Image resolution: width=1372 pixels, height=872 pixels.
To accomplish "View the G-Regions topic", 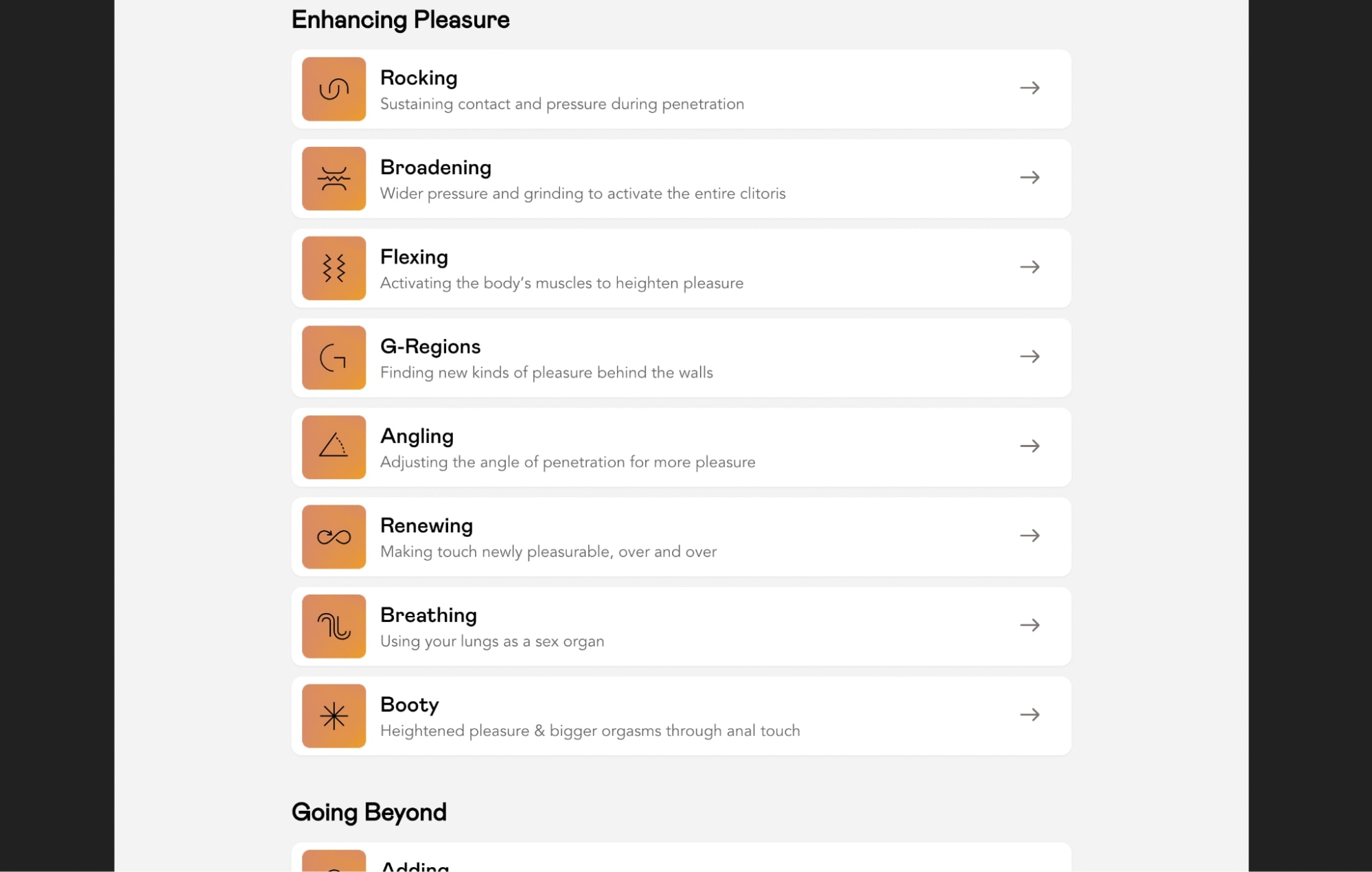I will (x=681, y=358).
